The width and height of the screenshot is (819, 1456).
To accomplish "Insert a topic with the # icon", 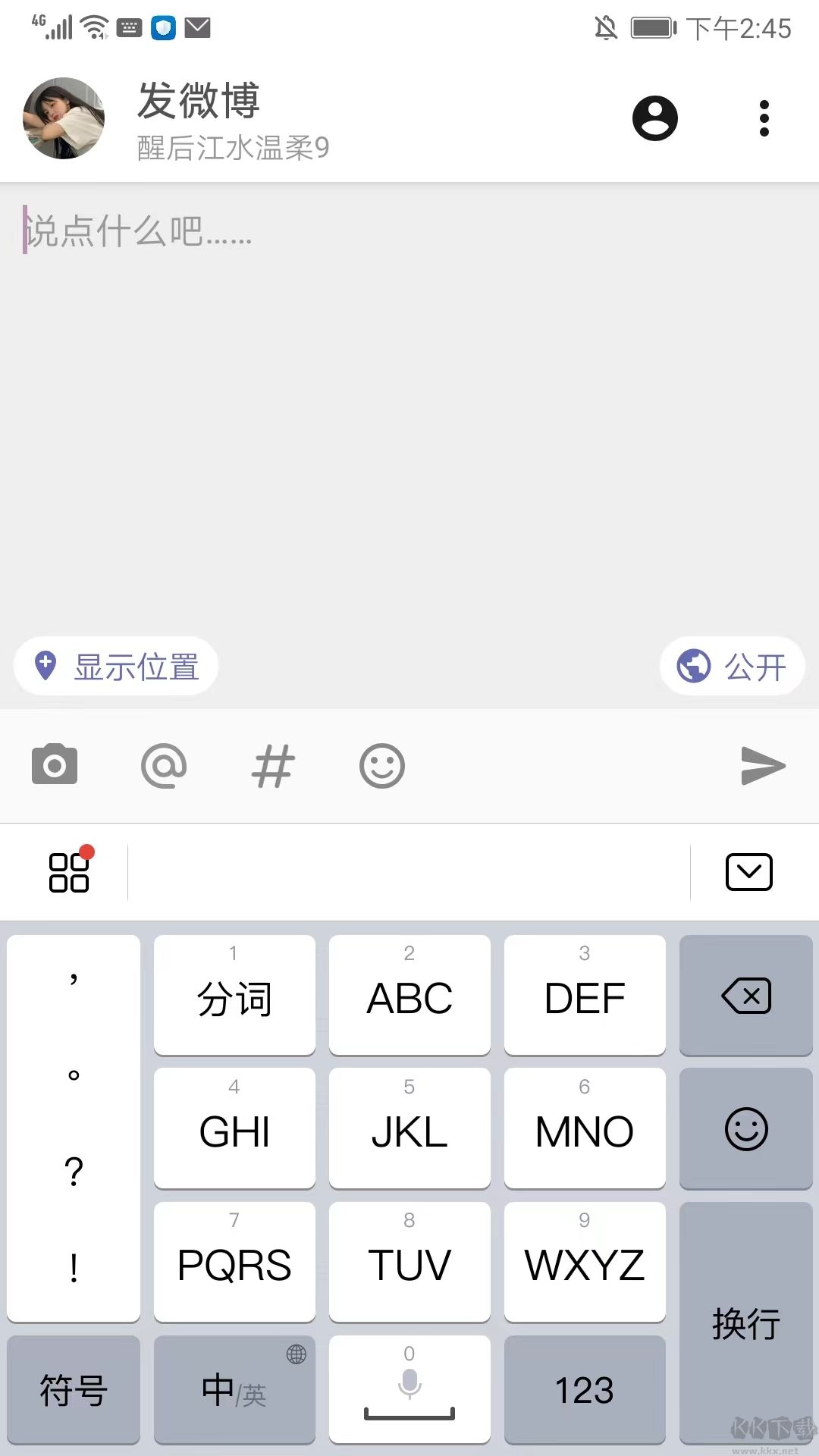I will tap(273, 765).
